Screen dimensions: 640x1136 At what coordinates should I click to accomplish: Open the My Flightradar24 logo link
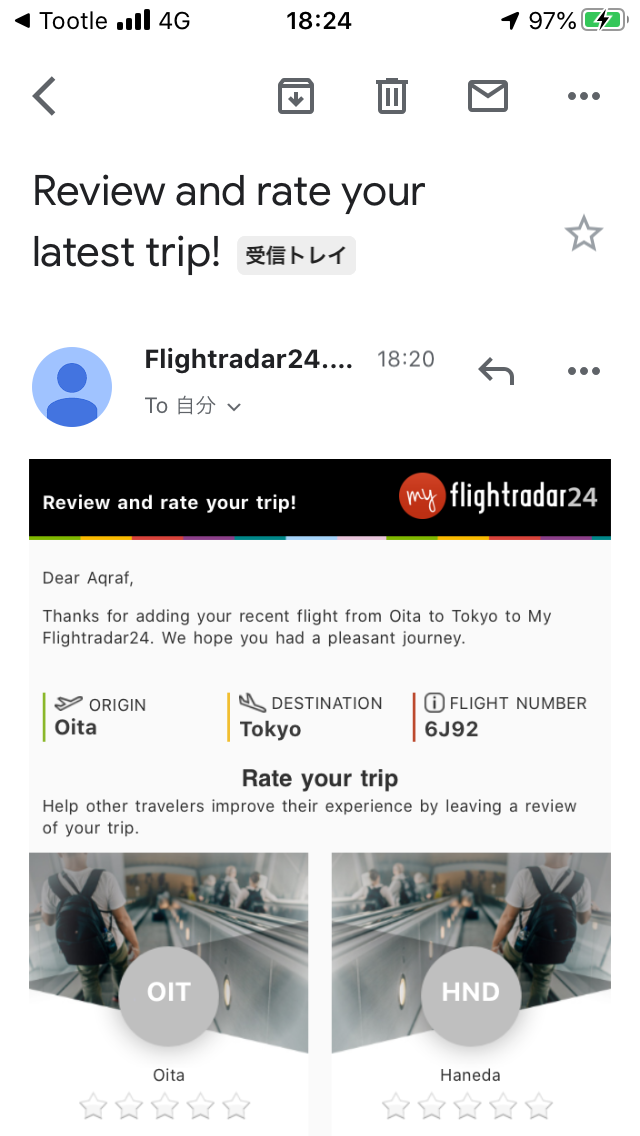[498, 497]
